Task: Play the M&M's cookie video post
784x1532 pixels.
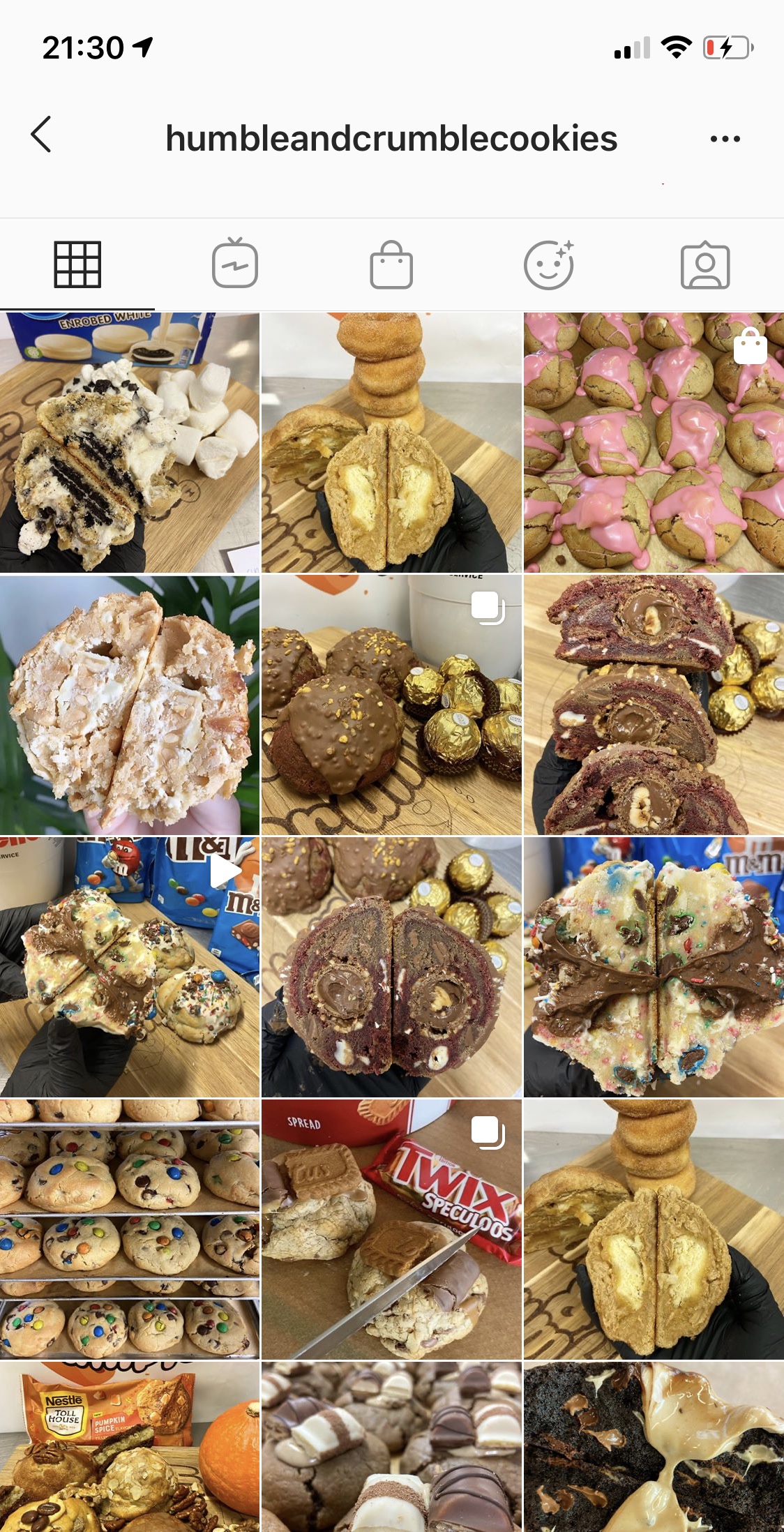Action: point(130,967)
